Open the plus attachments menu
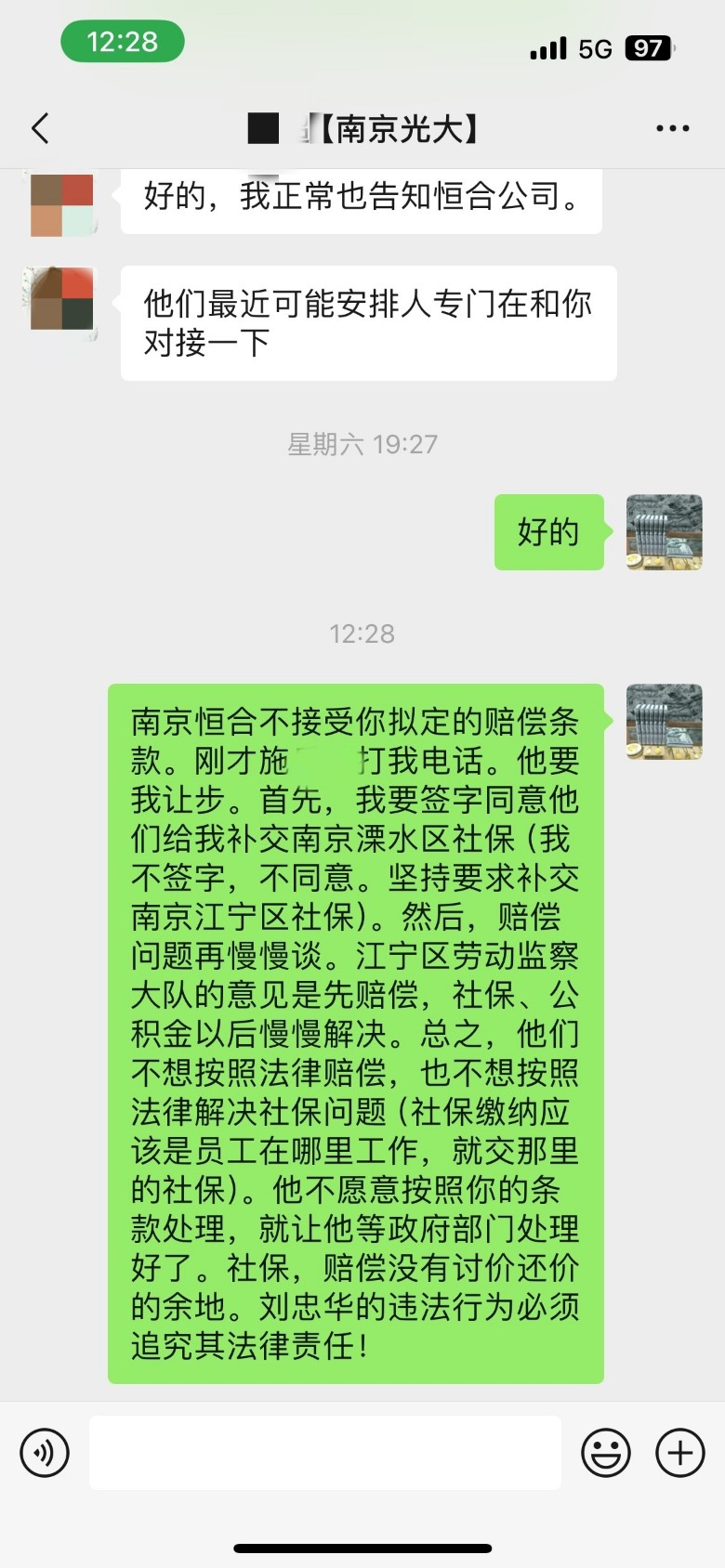This screenshot has width=725, height=1568. [x=680, y=1452]
